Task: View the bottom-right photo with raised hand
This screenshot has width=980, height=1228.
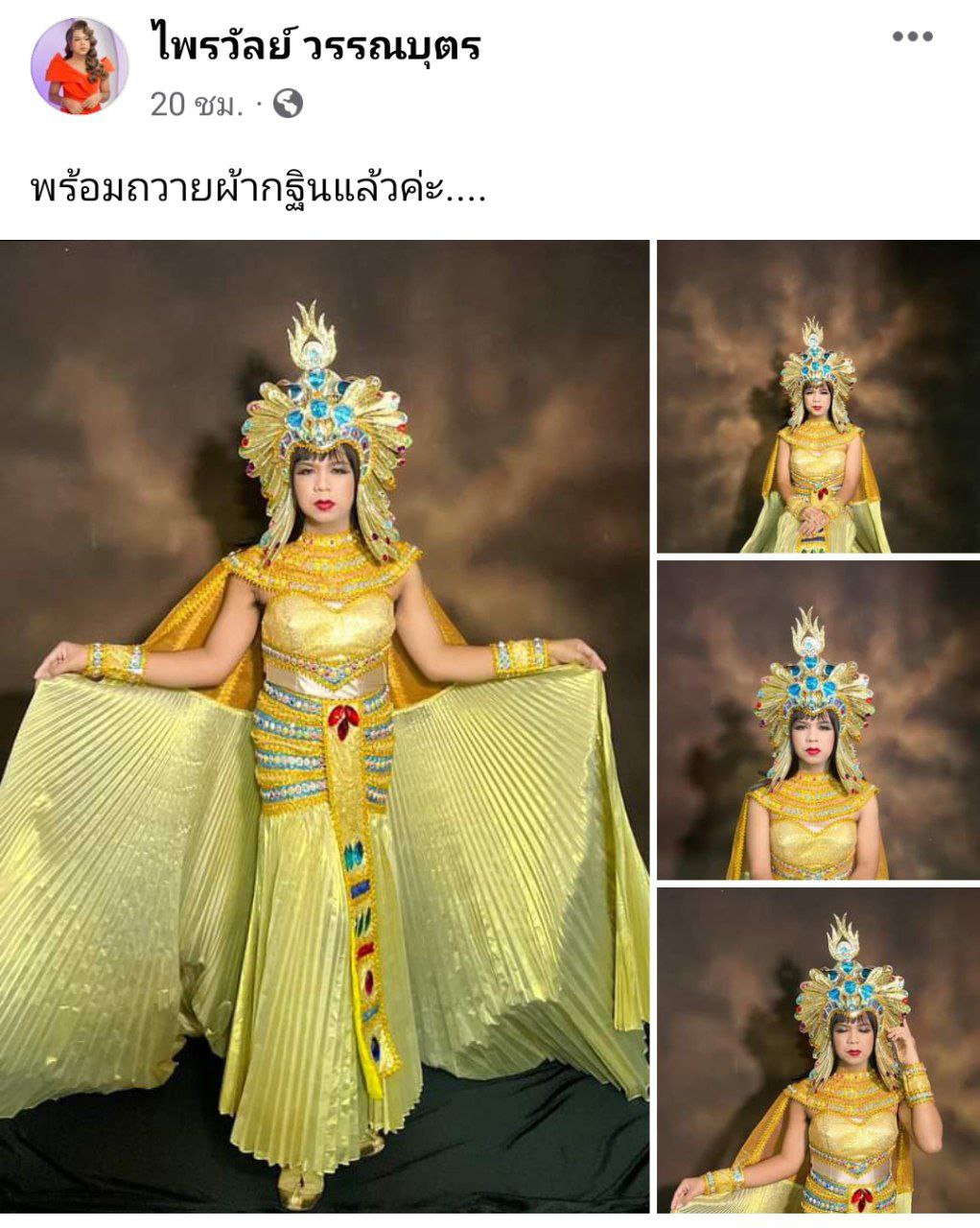Action: tap(818, 1051)
